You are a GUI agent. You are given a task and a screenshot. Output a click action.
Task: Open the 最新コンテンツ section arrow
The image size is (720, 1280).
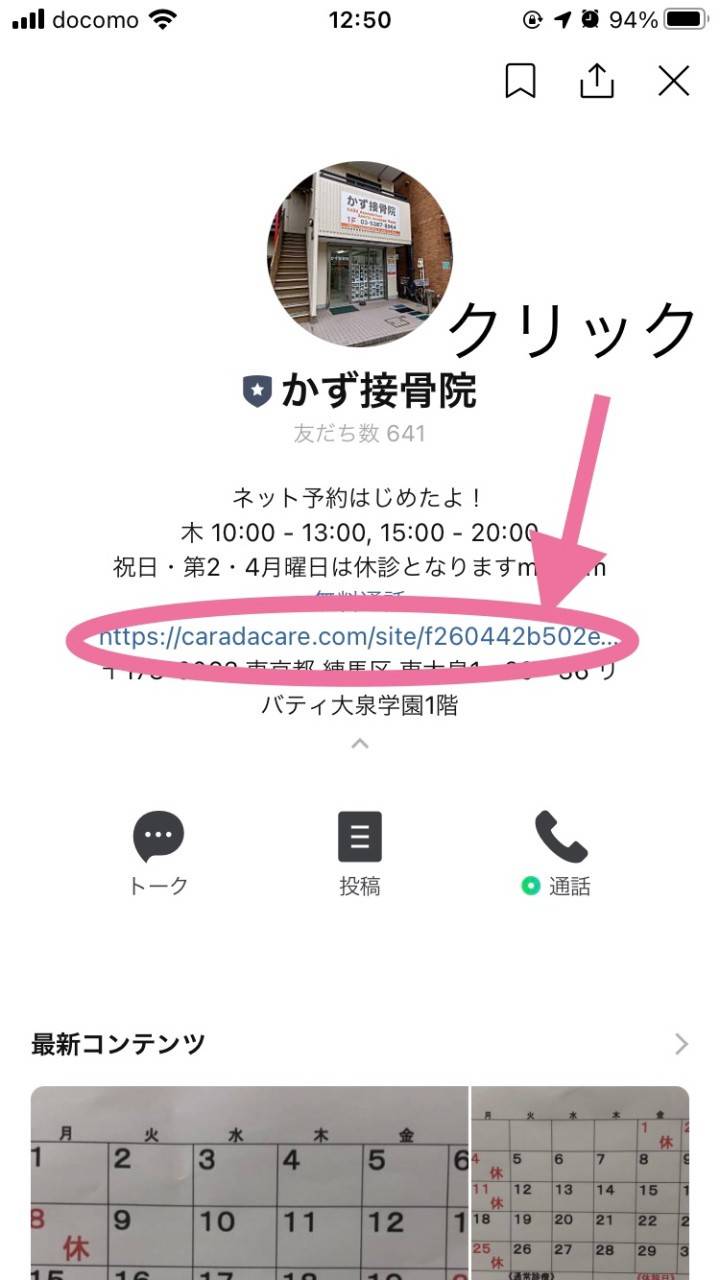point(681,1045)
